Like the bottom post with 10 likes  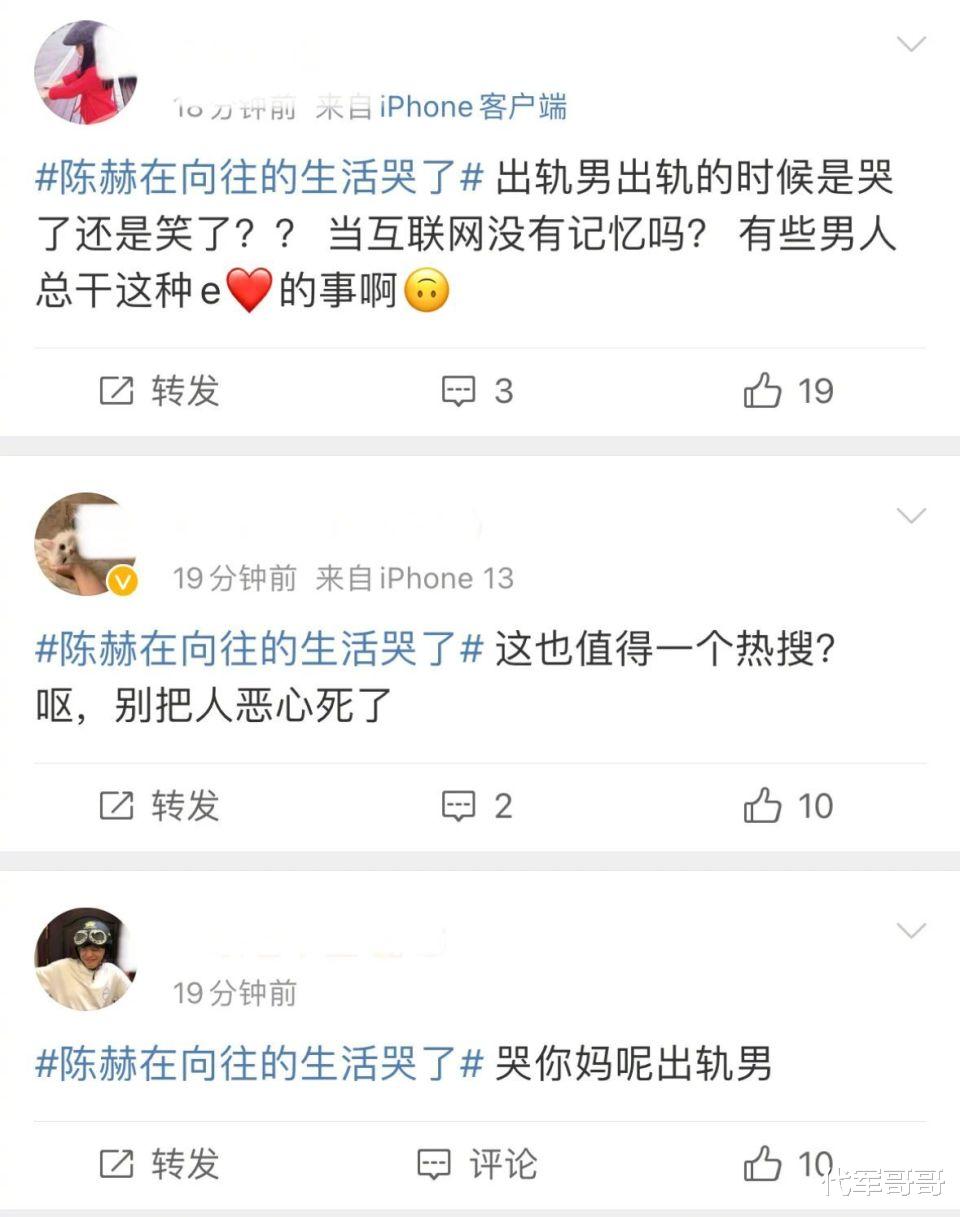764,1164
